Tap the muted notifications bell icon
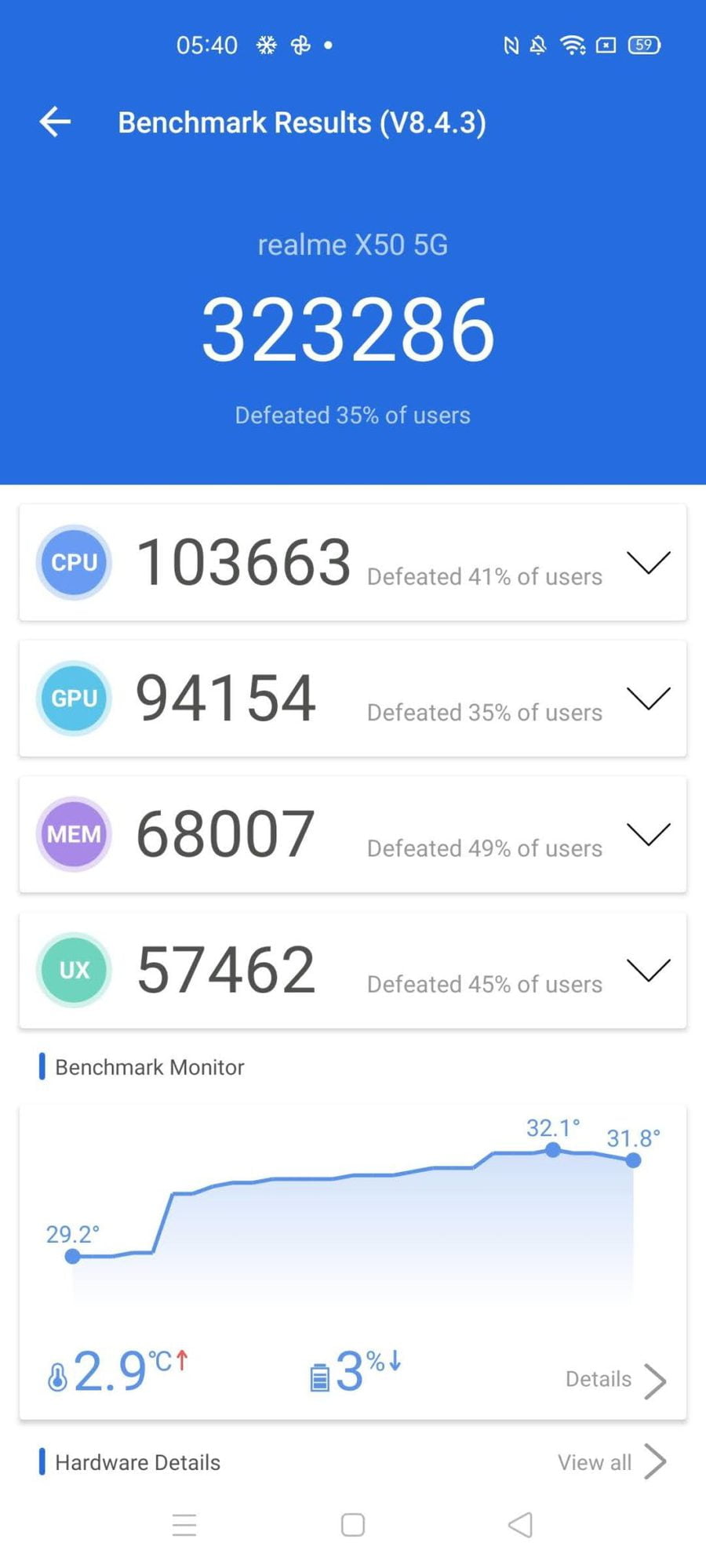 [540, 45]
